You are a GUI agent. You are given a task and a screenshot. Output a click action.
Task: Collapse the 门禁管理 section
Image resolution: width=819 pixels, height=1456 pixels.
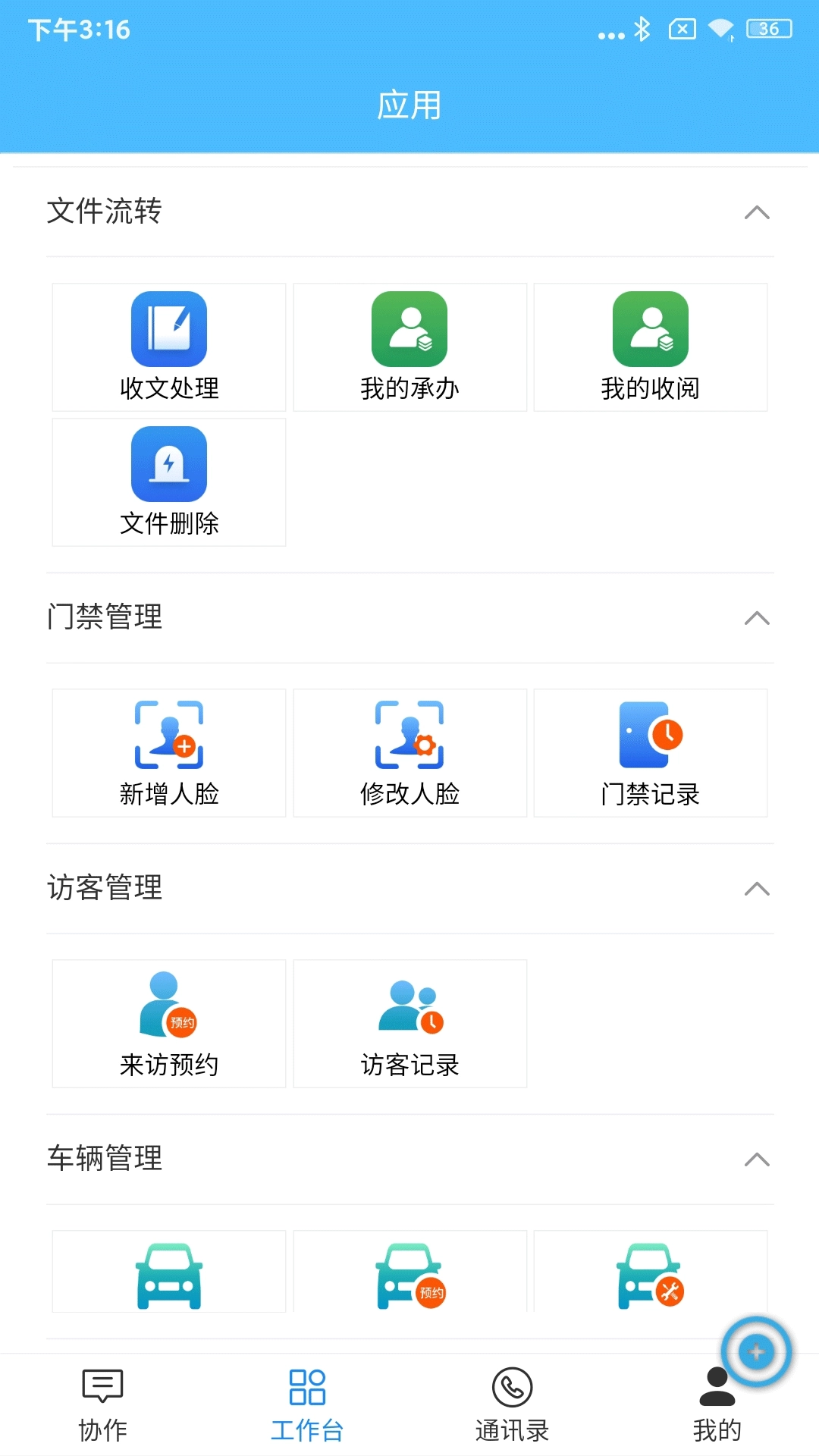click(755, 619)
